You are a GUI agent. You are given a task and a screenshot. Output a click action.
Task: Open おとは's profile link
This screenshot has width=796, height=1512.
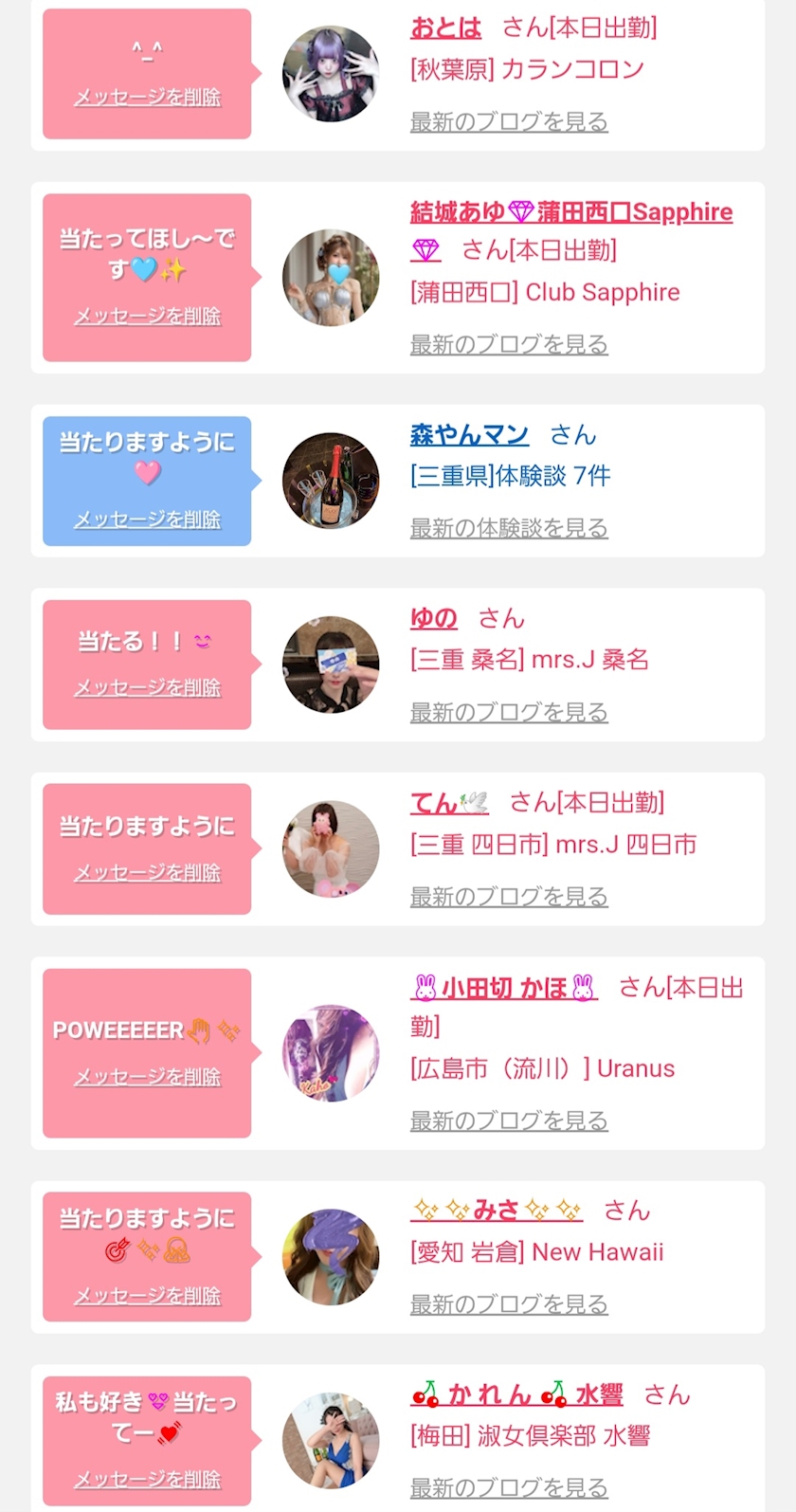point(445,28)
